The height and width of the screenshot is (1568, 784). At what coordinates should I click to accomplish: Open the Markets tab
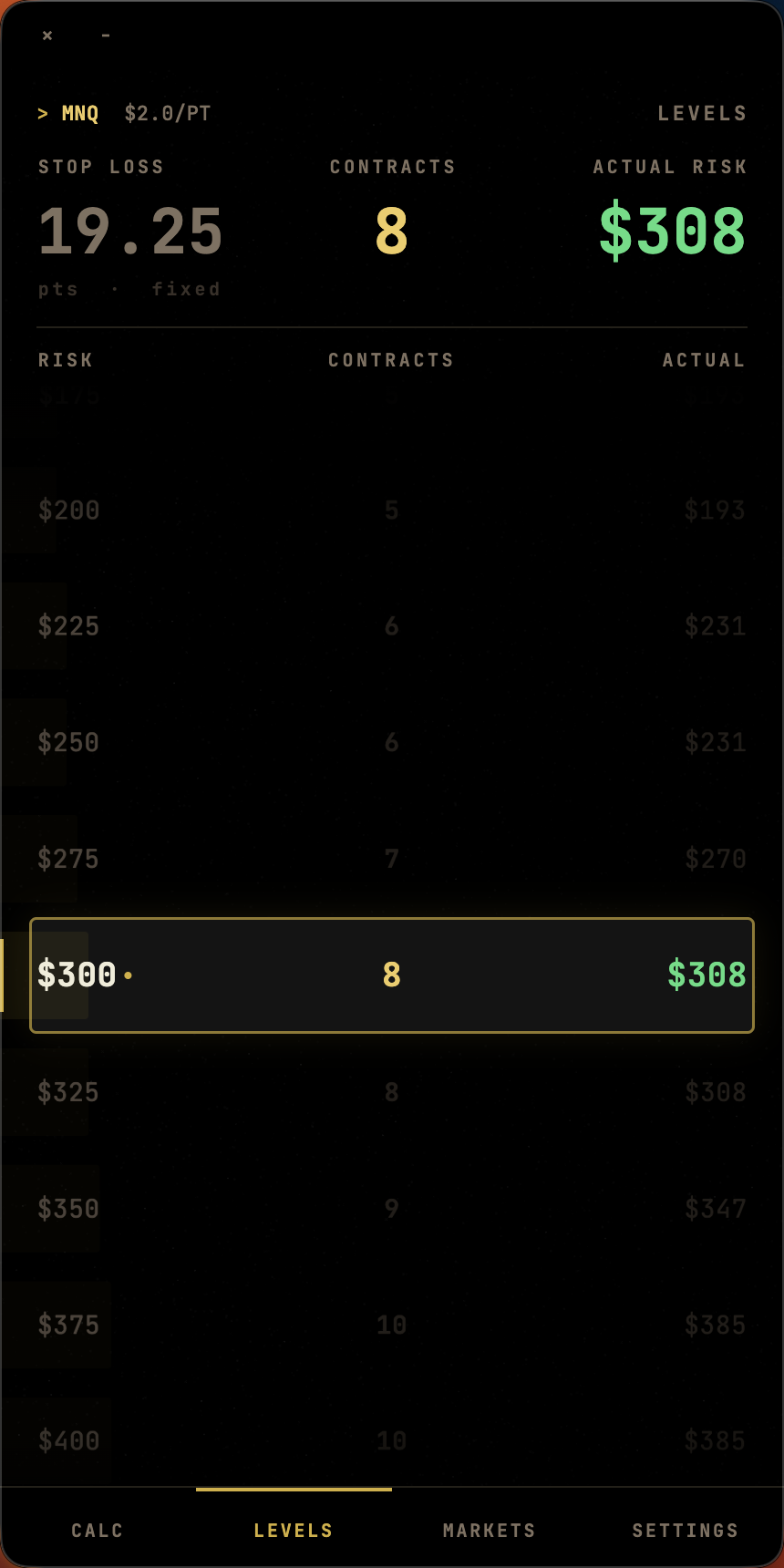pyautogui.click(x=490, y=1531)
